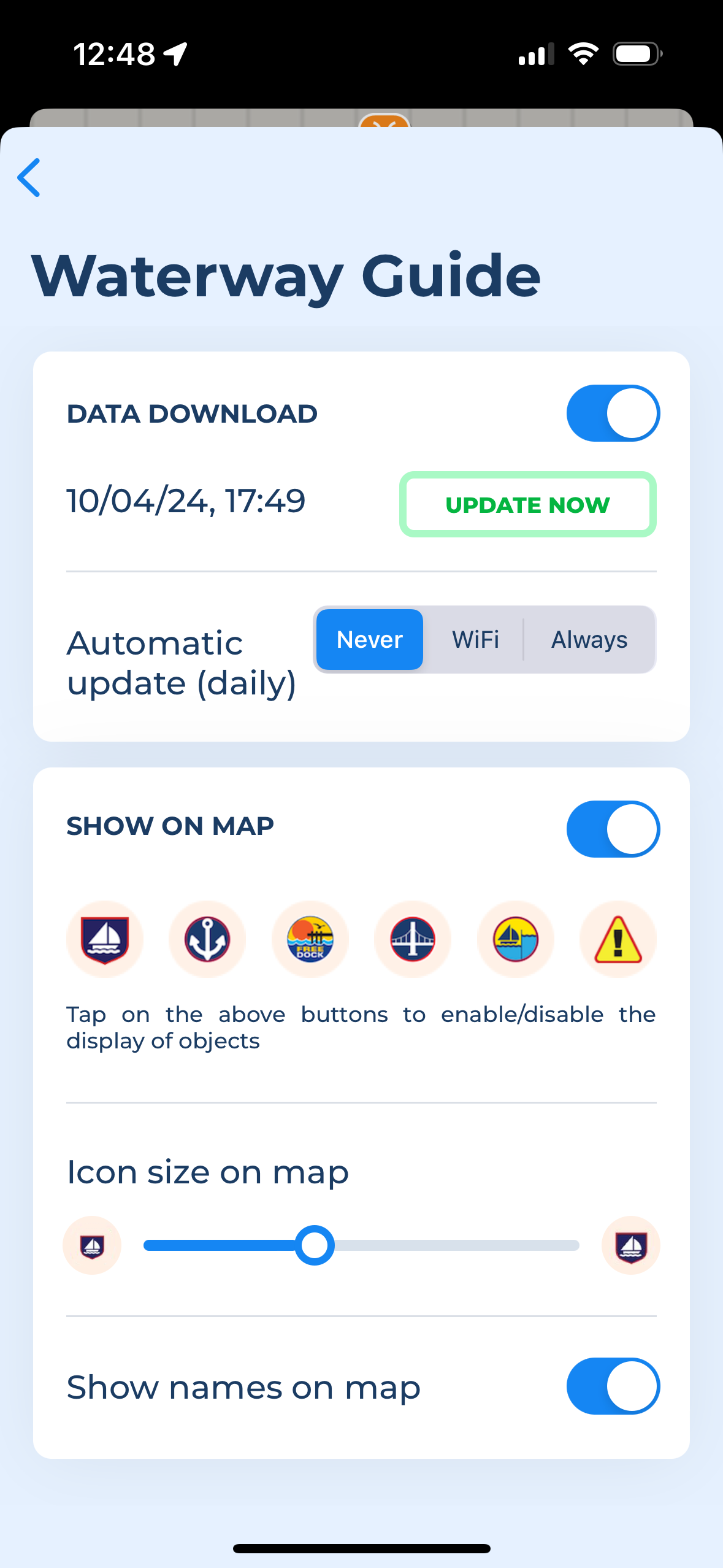Select Never for automatic update
This screenshot has height=1568, width=723.
coord(370,640)
